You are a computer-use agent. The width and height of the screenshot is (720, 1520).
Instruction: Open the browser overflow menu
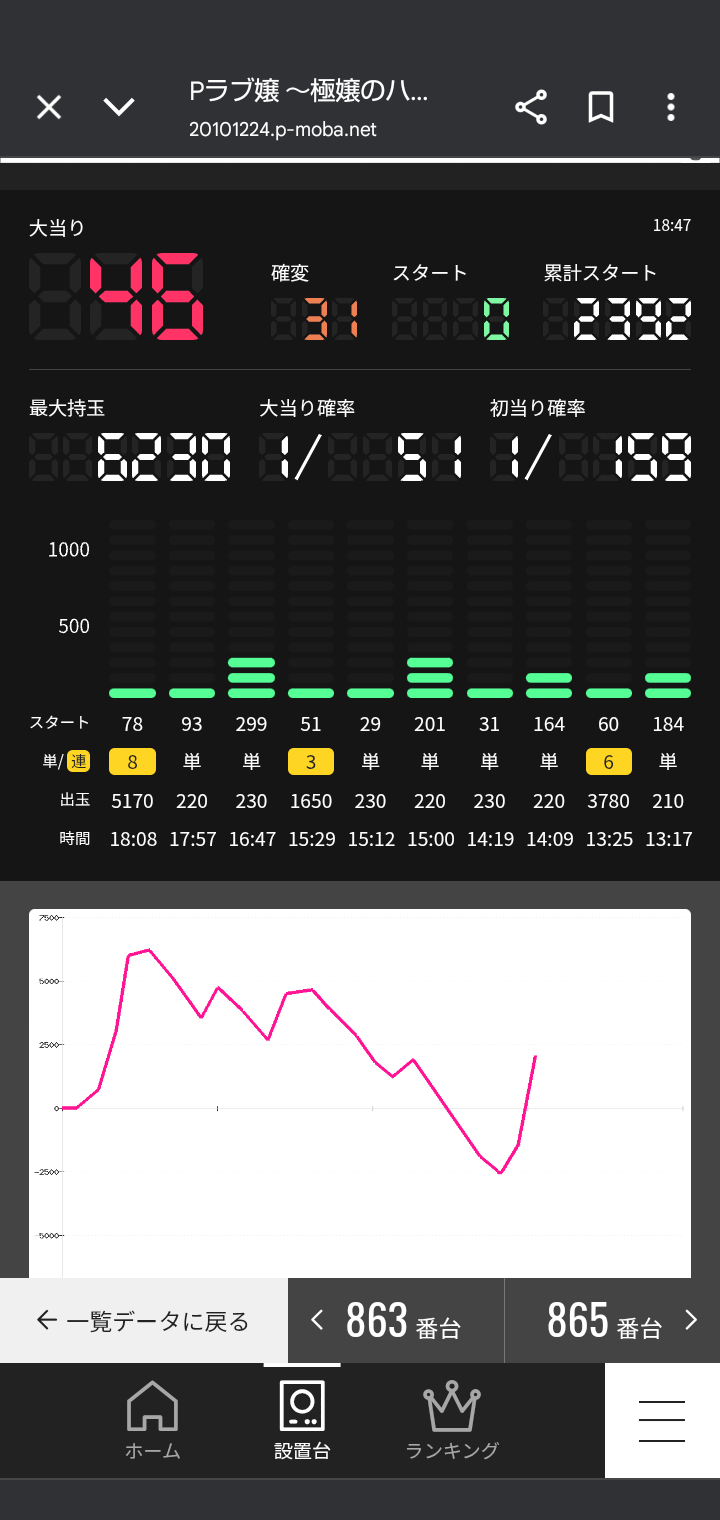[x=671, y=107]
